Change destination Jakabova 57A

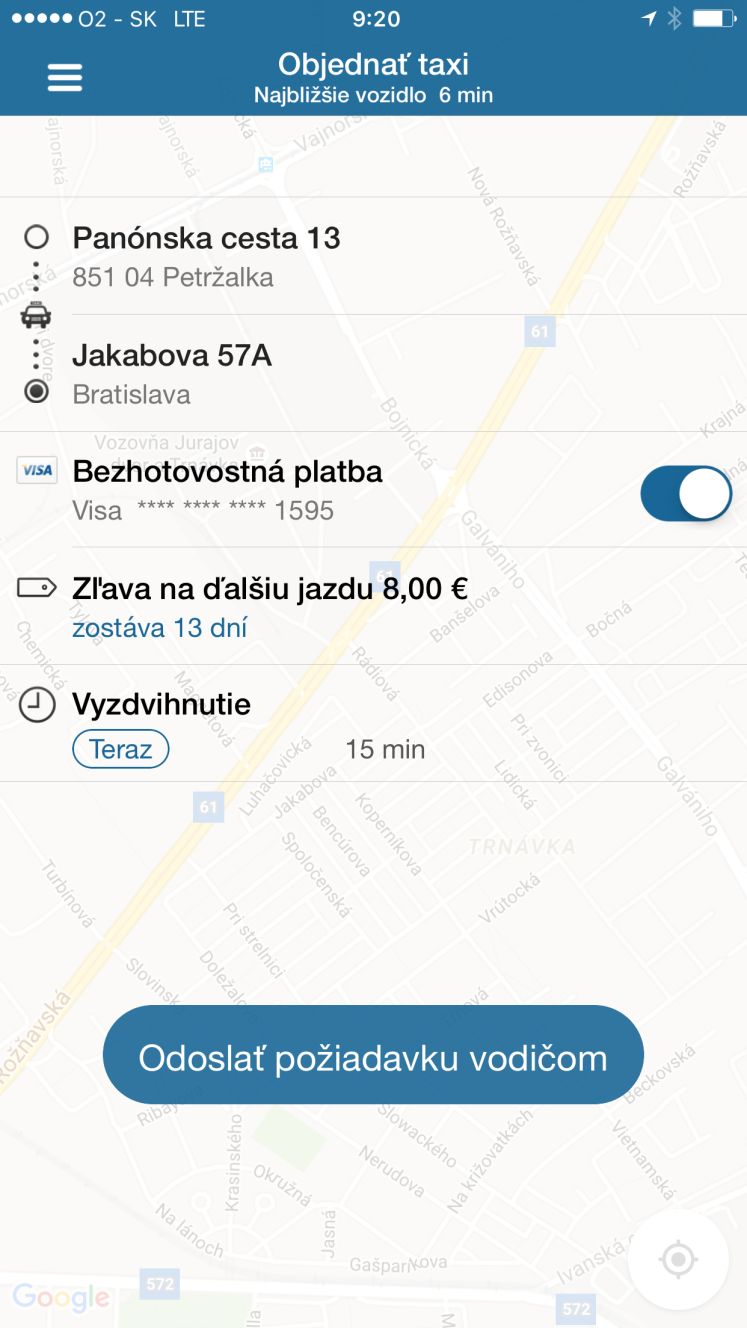pos(373,373)
